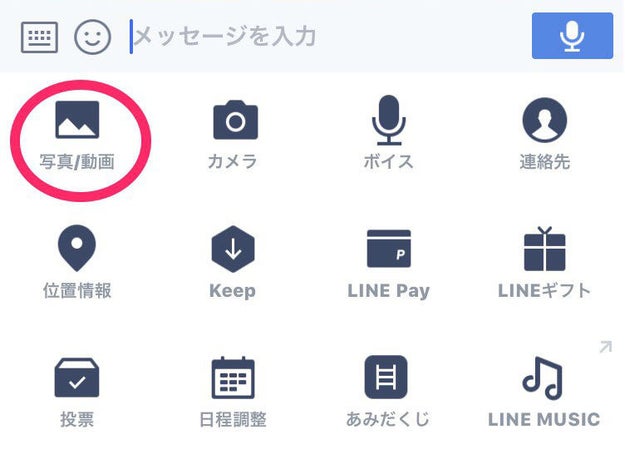
Task: Tap the メッセージを入力 message field
Action: point(320,38)
